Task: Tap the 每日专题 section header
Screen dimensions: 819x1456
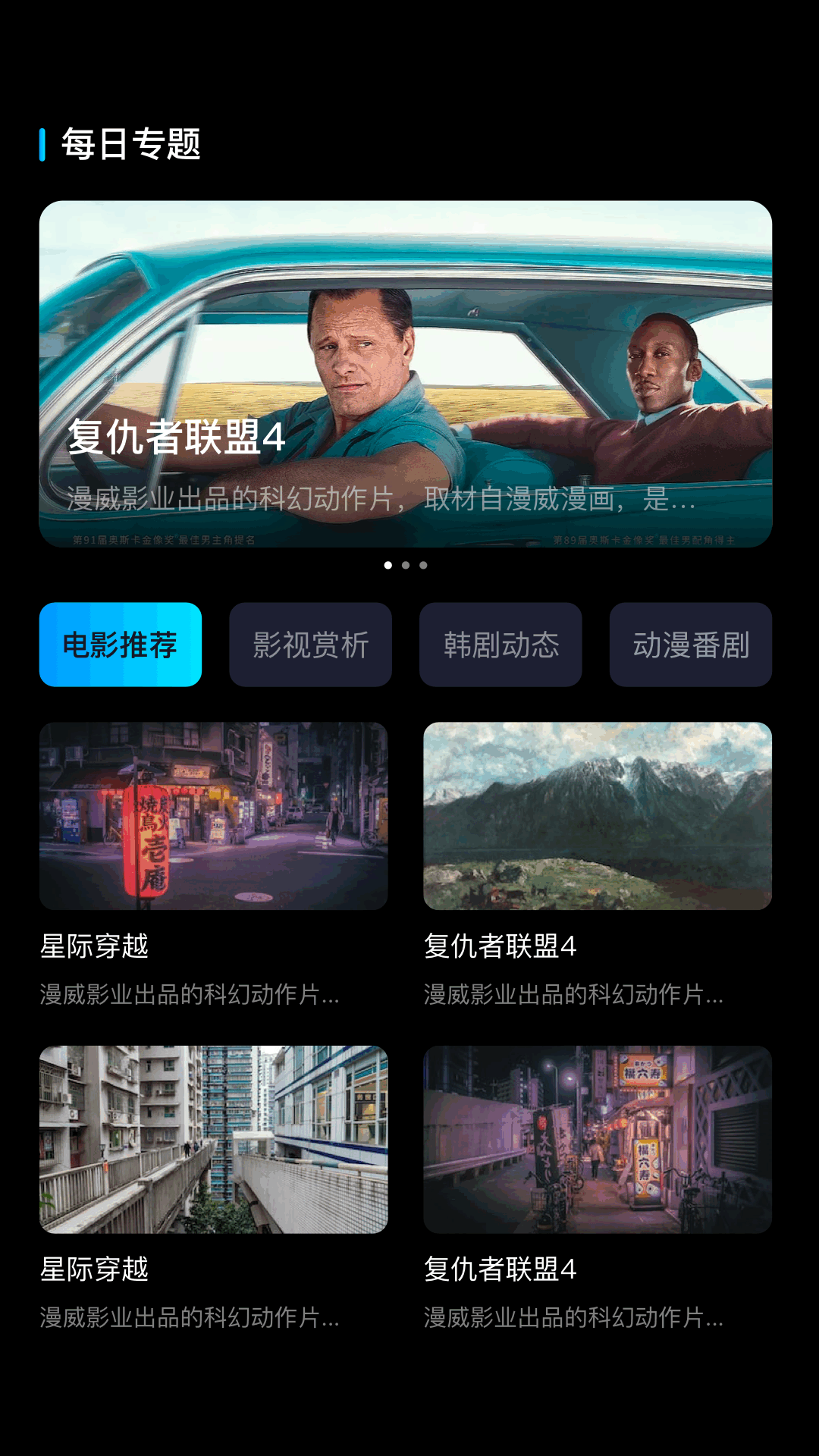Action: coord(131,146)
